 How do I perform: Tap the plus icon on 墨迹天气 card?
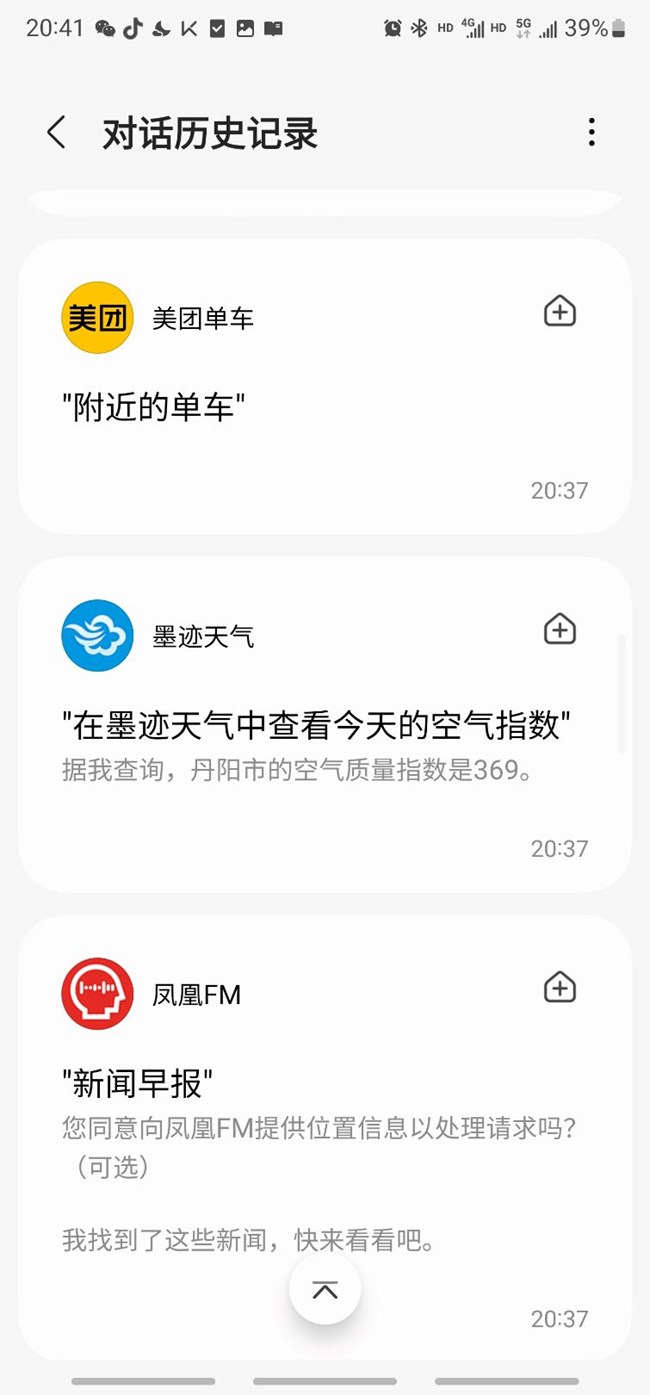(559, 630)
